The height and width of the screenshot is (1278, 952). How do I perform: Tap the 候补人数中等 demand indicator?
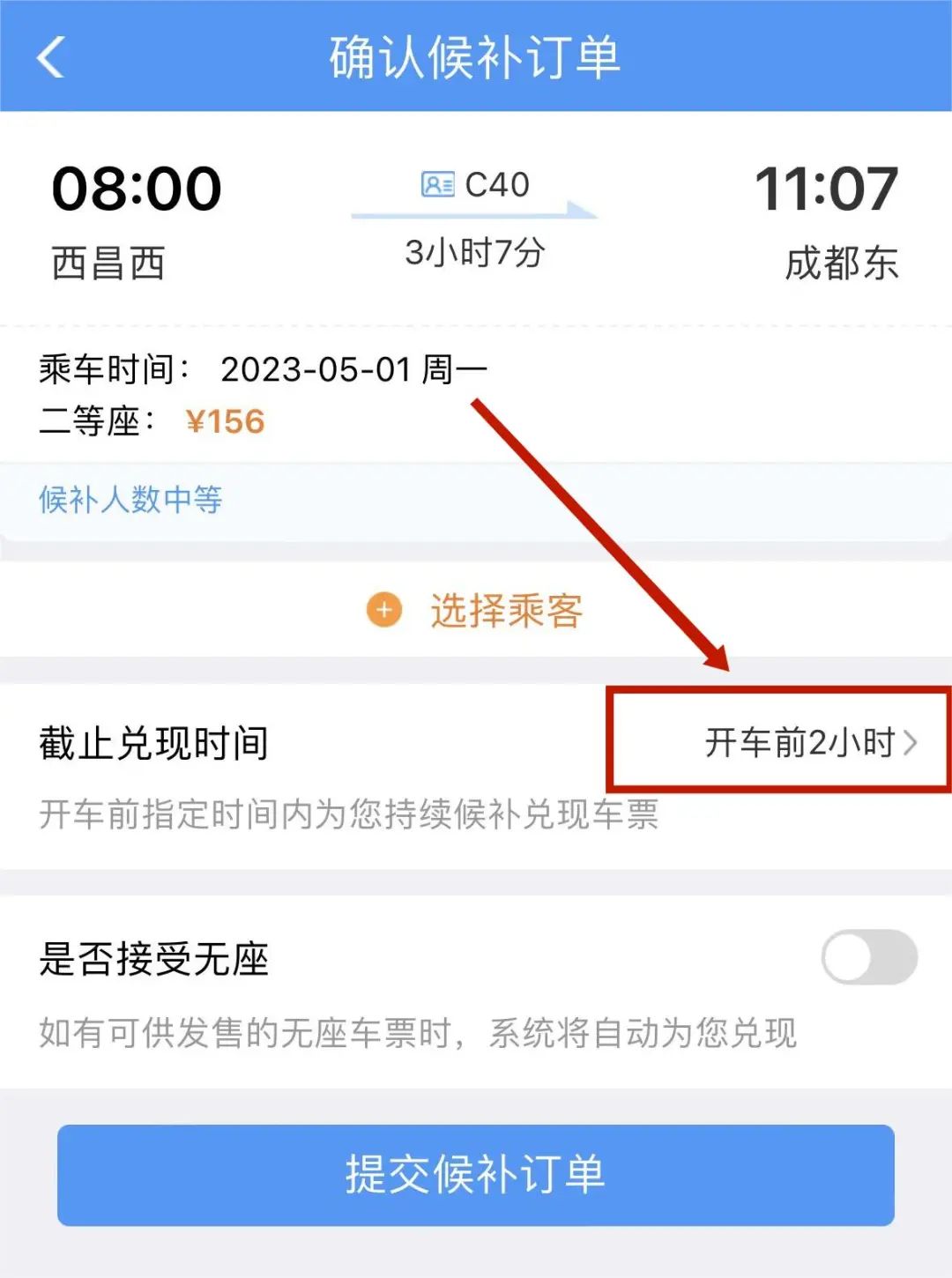coord(130,501)
